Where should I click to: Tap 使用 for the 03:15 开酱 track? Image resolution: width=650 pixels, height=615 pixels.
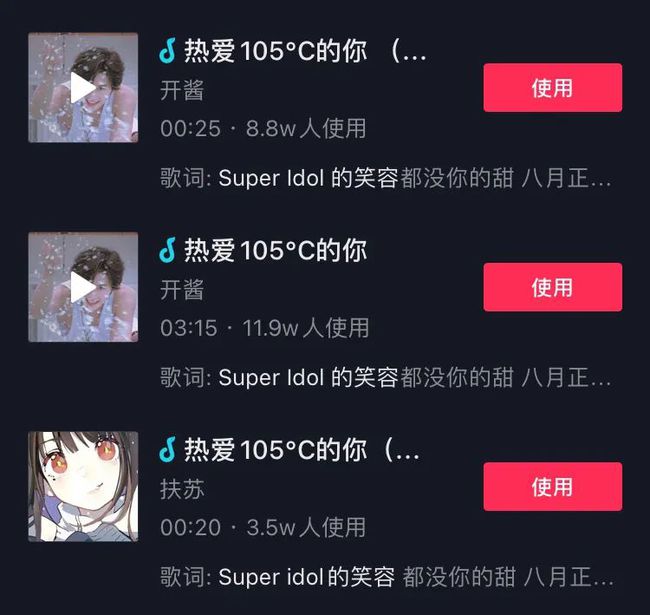coord(552,288)
